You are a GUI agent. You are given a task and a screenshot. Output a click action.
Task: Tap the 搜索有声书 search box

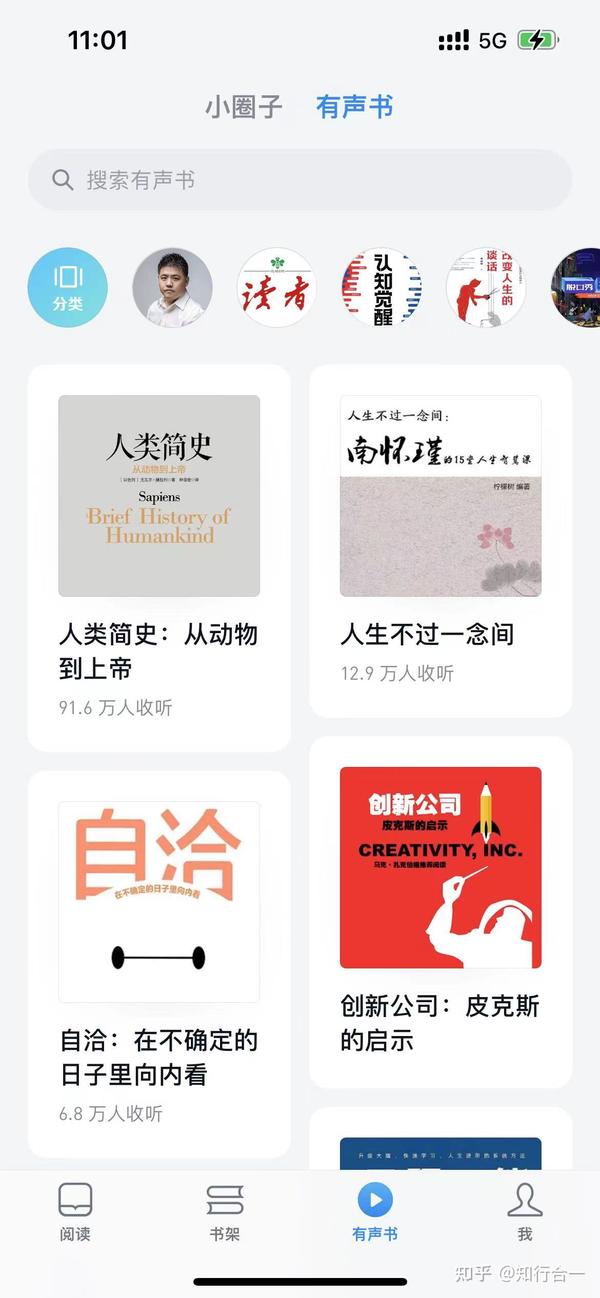tap(300, 180)
